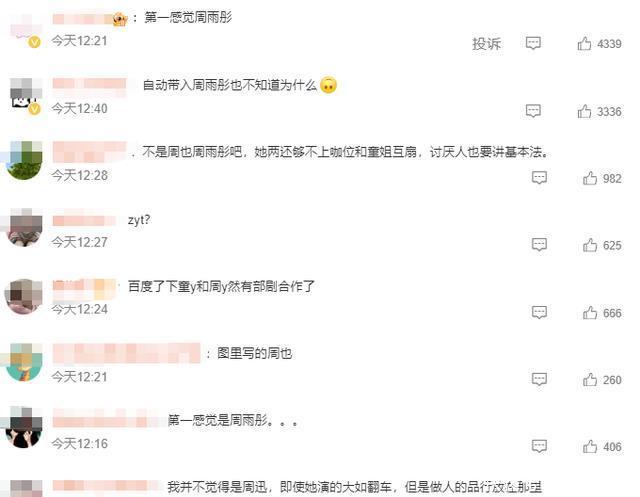The height and width of the screenshot is (497, 640).
Task: Like the comment showing 666 likes
Action: (590, 313)
